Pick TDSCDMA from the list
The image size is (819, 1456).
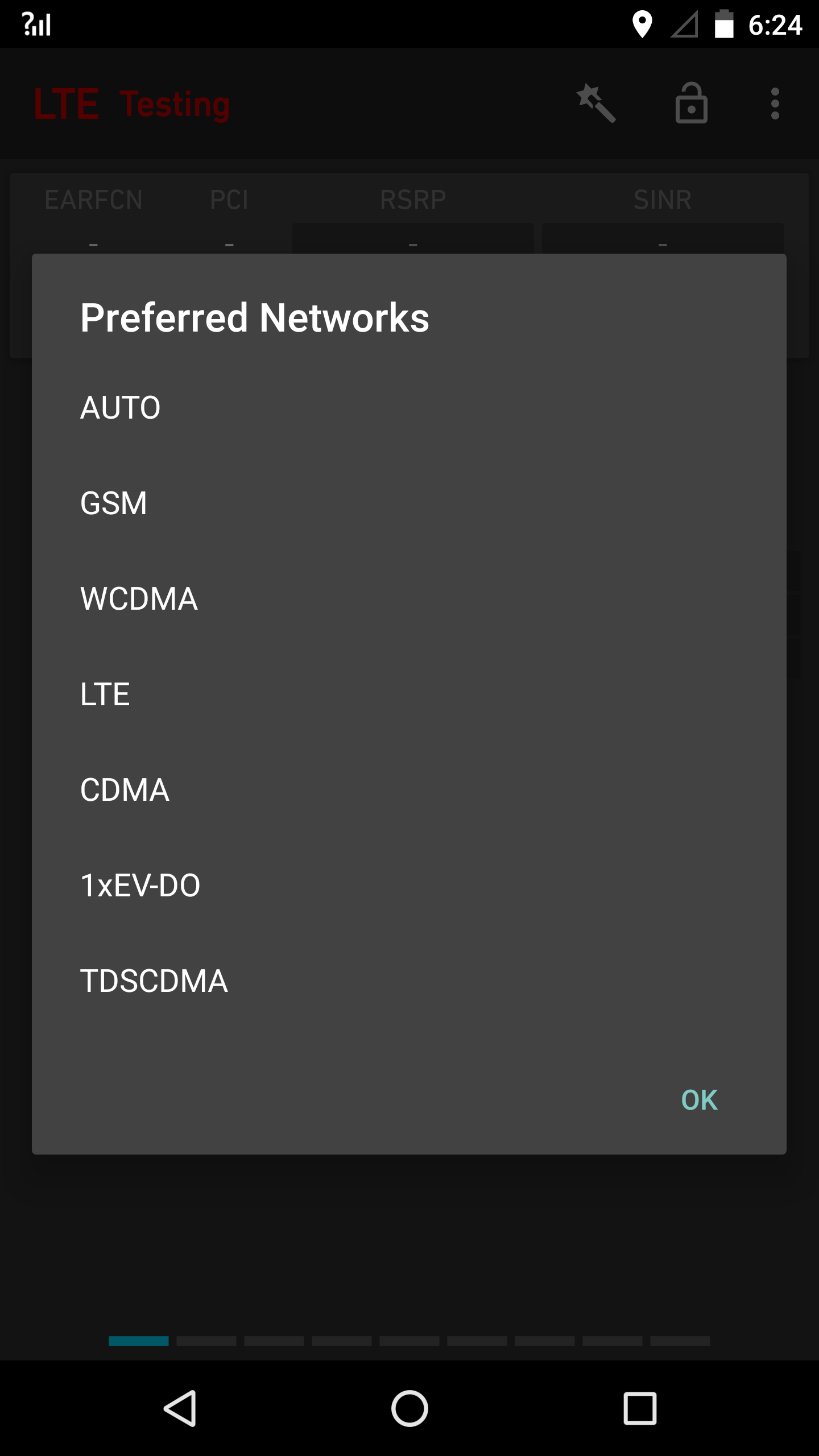pos(409,981)
